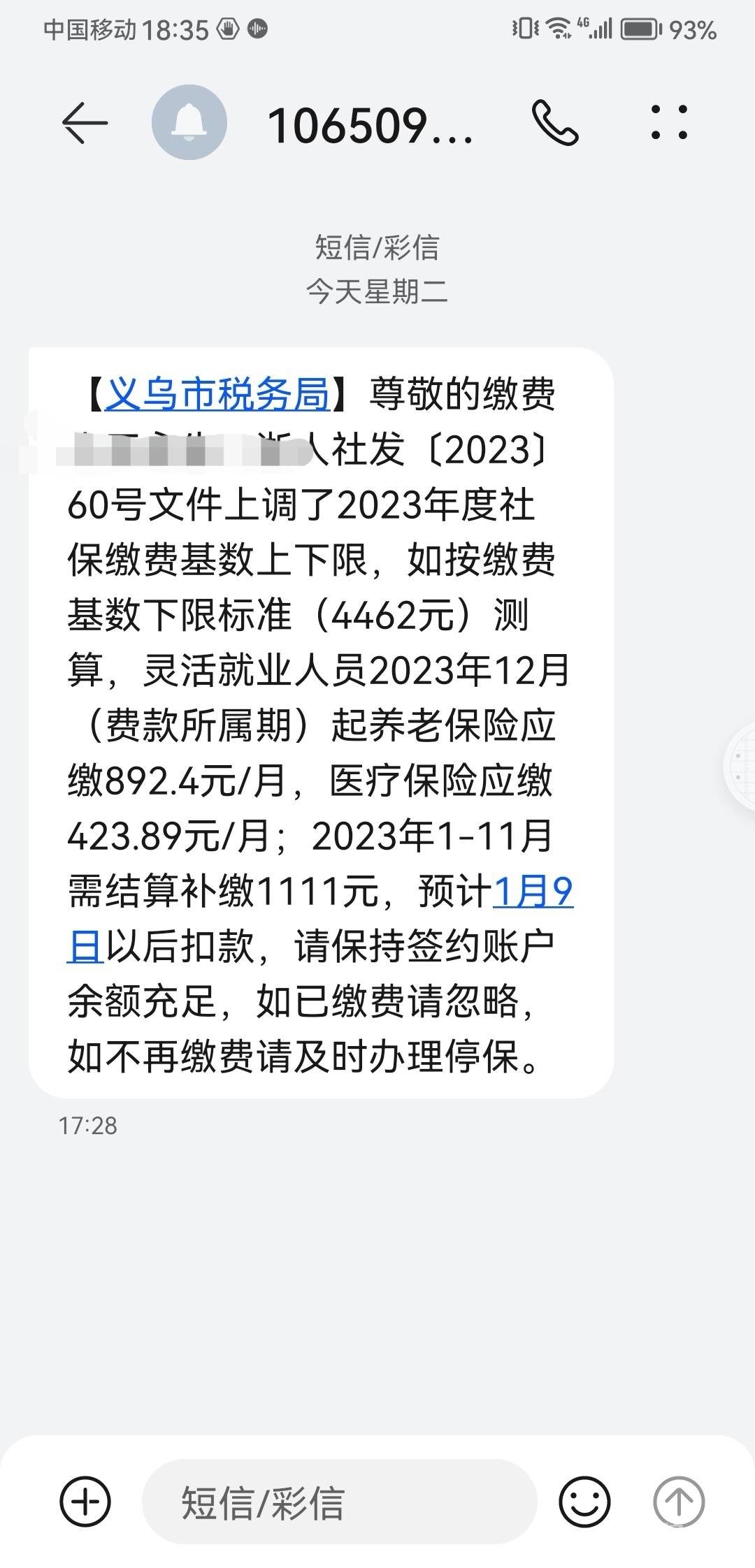The image size is (755, 1568).
Task: Go back to the message list
Action: click(85, 123)
